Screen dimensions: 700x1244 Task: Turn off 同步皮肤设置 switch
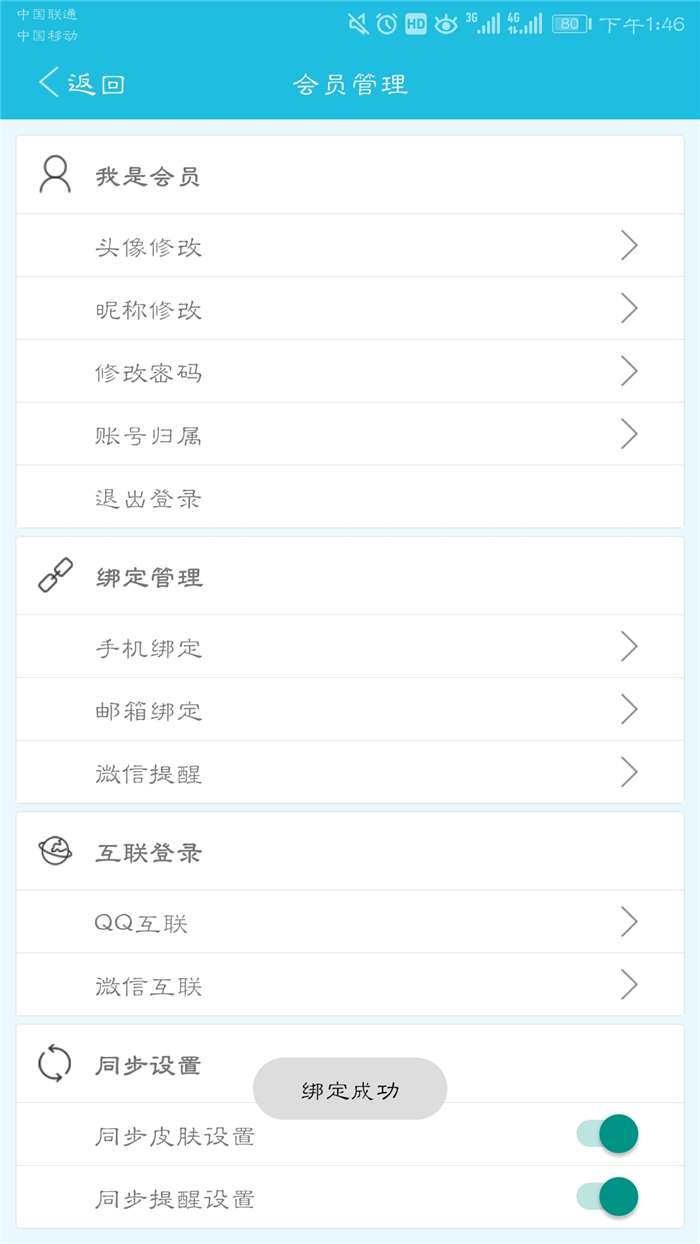pos(607,1134)
